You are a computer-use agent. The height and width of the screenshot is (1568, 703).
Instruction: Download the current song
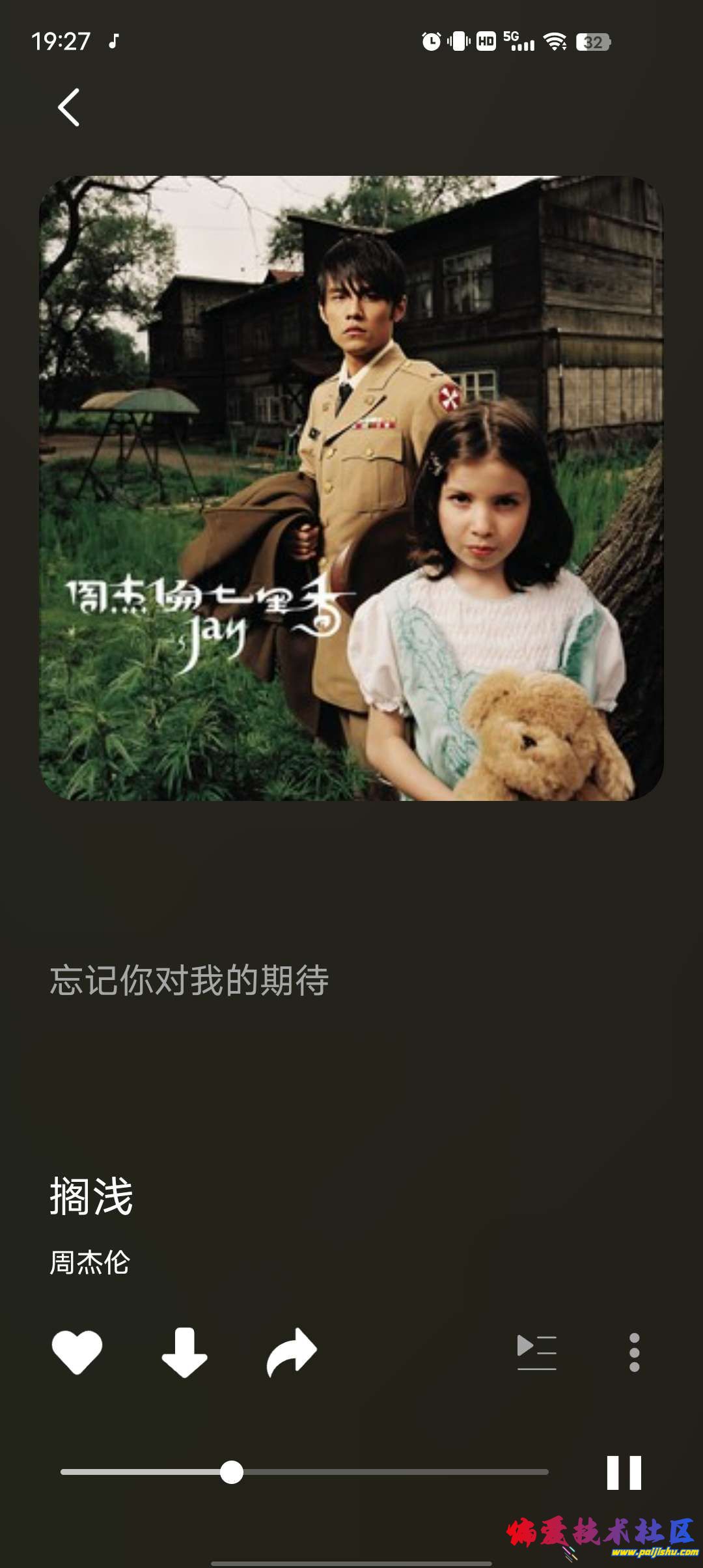(184, 1352)
